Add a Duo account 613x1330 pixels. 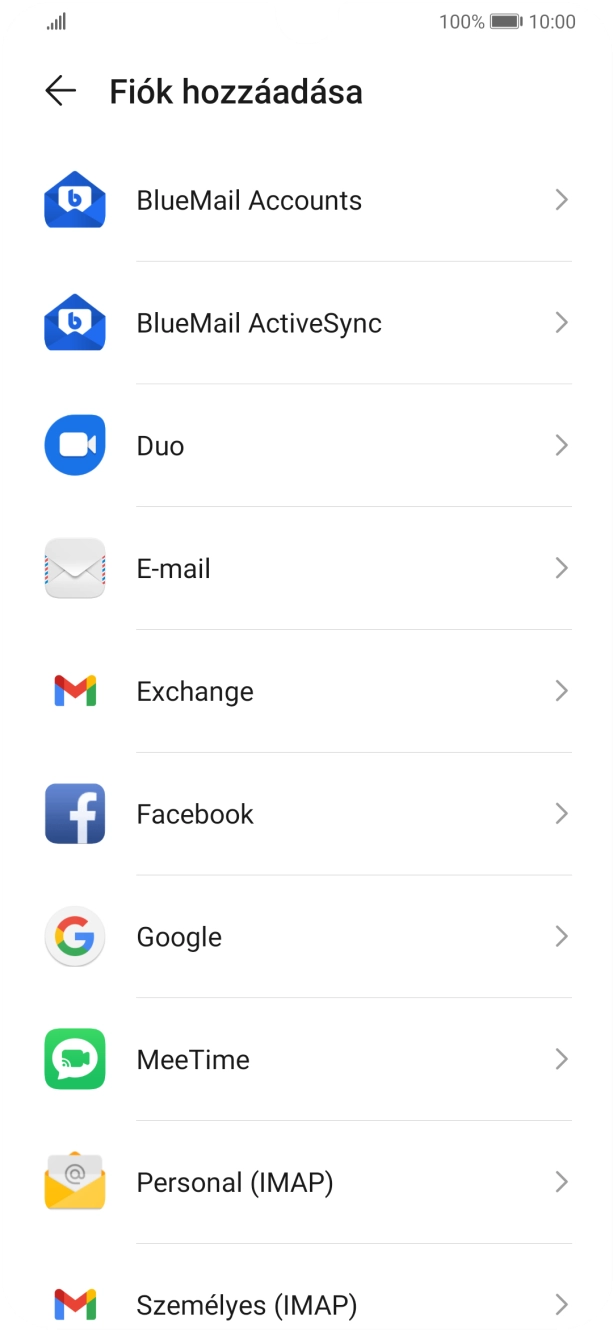306,446
